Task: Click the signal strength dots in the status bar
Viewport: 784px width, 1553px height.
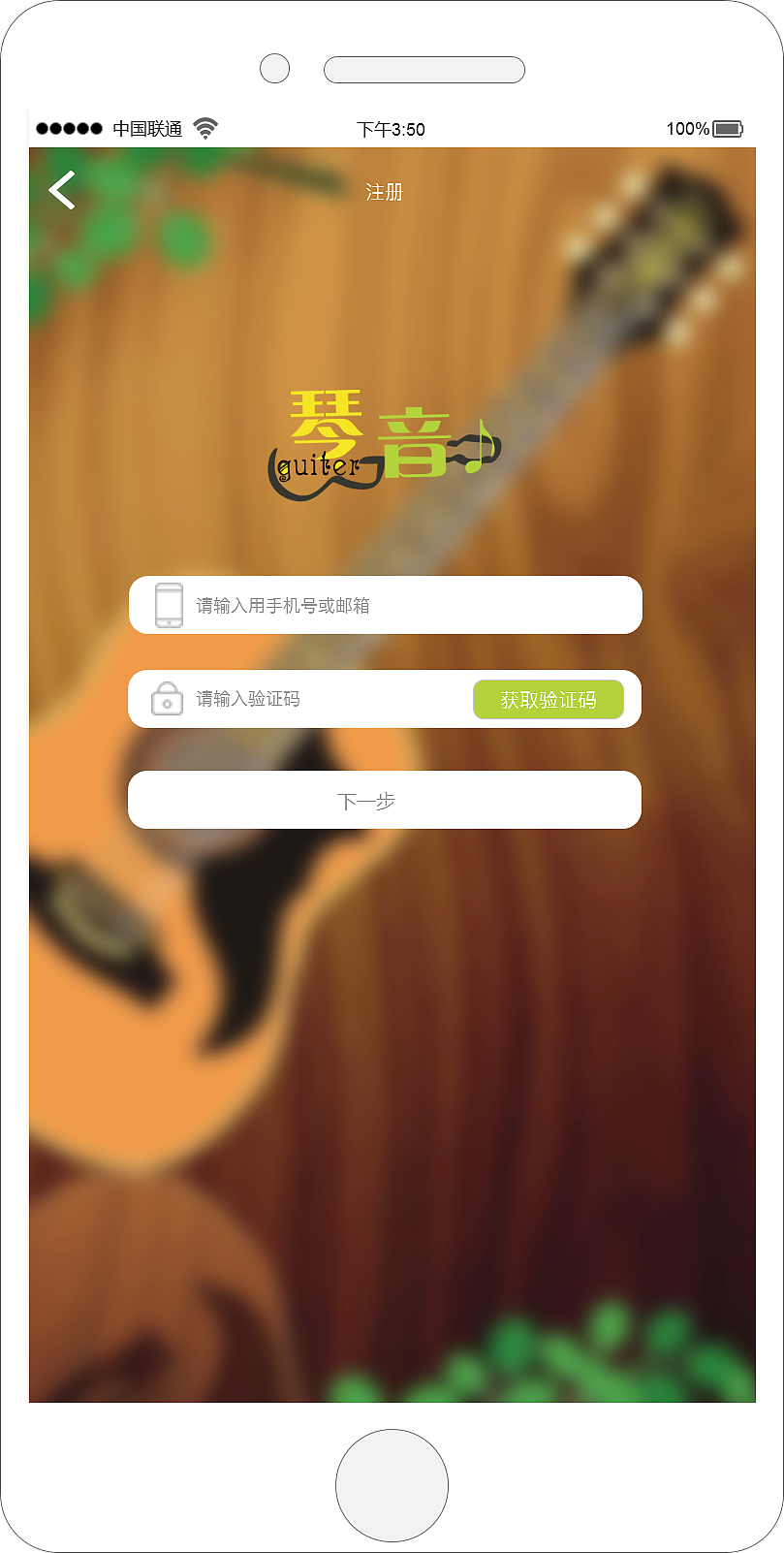Action: (x=71, y=128)
